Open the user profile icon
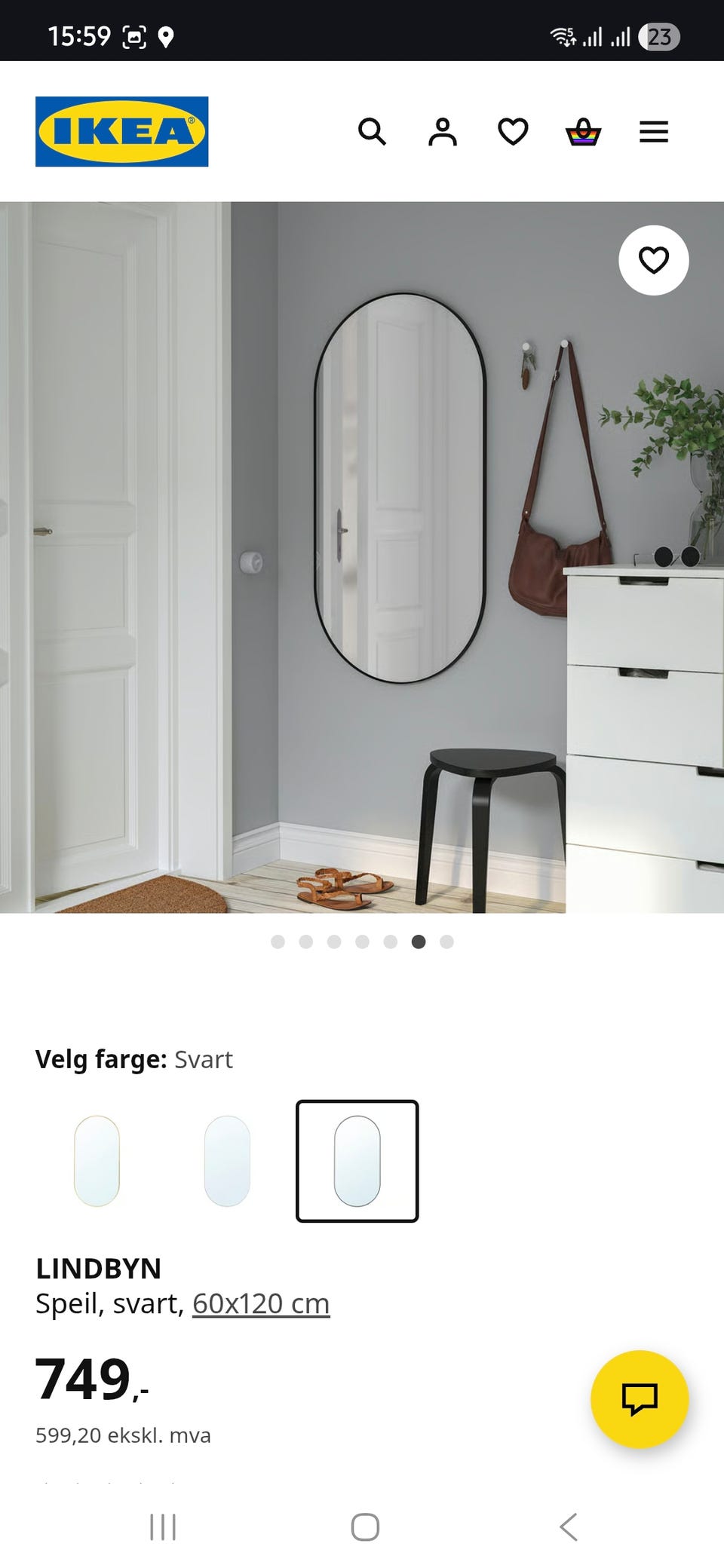This screenshot has width=724, height=1568. tap(443, 133)
